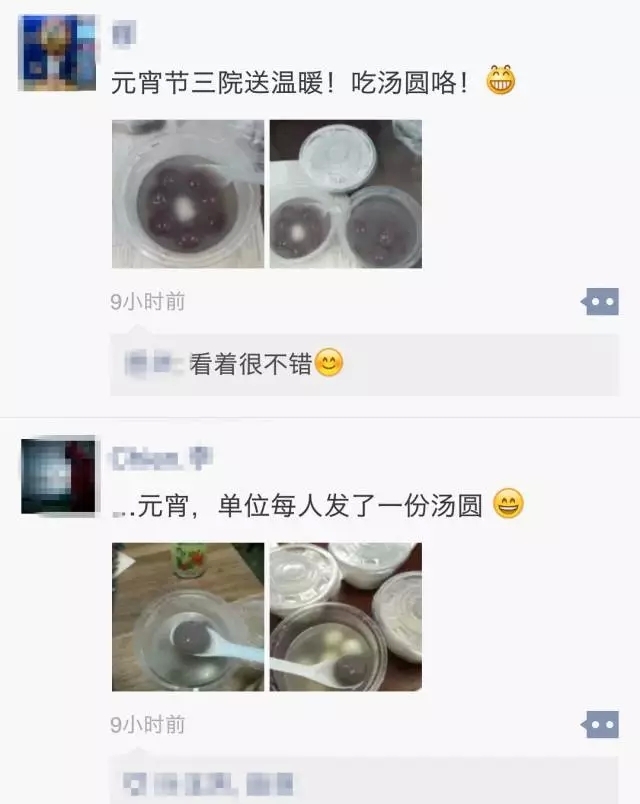The width and height of the screenshot is (640, 804).
Task: Open comment menu under 元宵节三院送温暖 post
Action: 600,301
